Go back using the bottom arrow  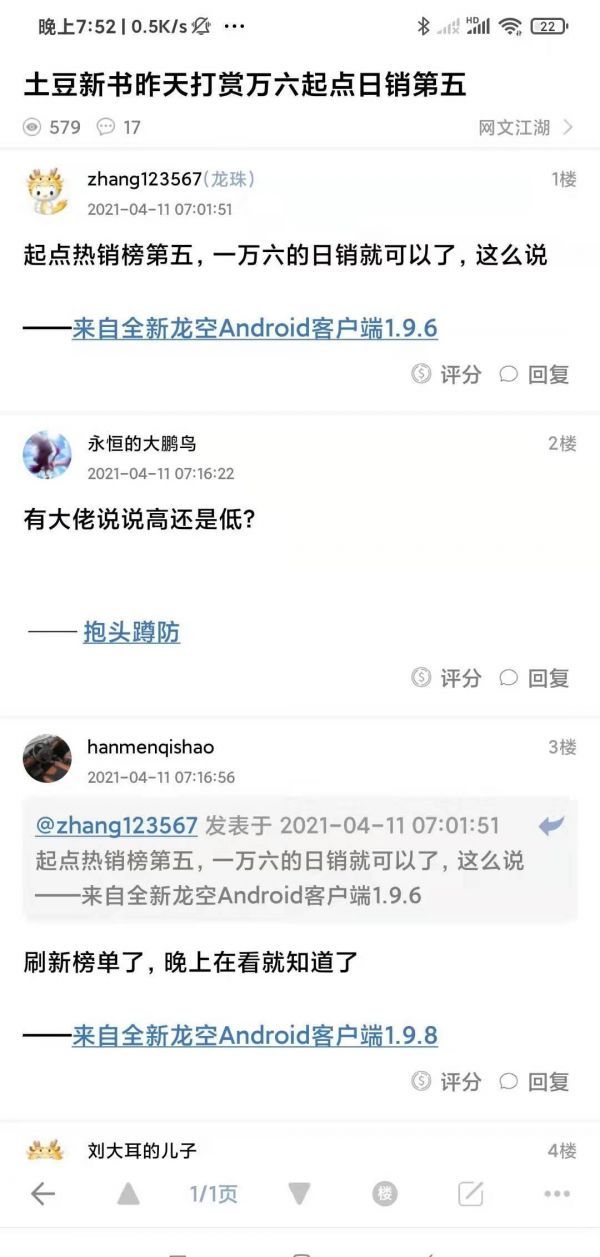point(43,1193)
